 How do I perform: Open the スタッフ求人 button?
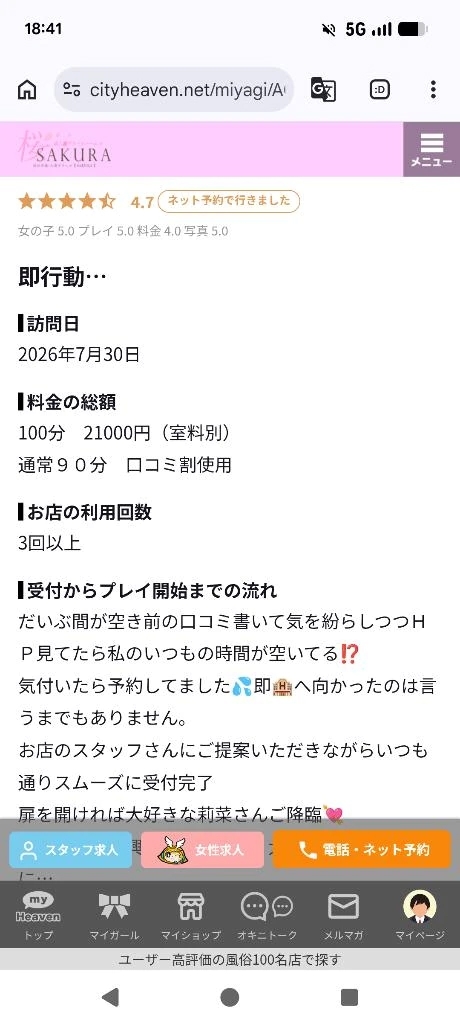[71, 850]
